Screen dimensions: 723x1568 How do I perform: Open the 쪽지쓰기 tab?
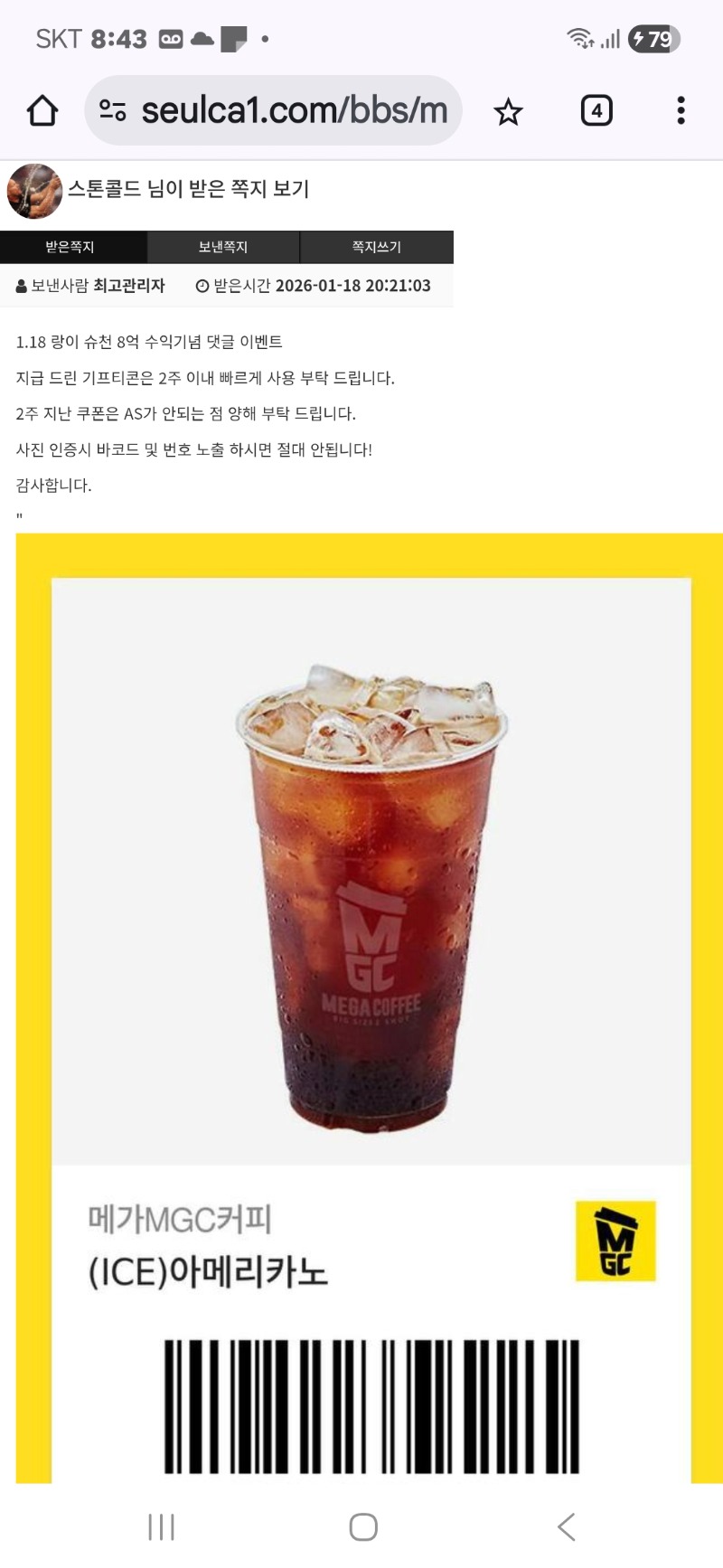[376, 247]
